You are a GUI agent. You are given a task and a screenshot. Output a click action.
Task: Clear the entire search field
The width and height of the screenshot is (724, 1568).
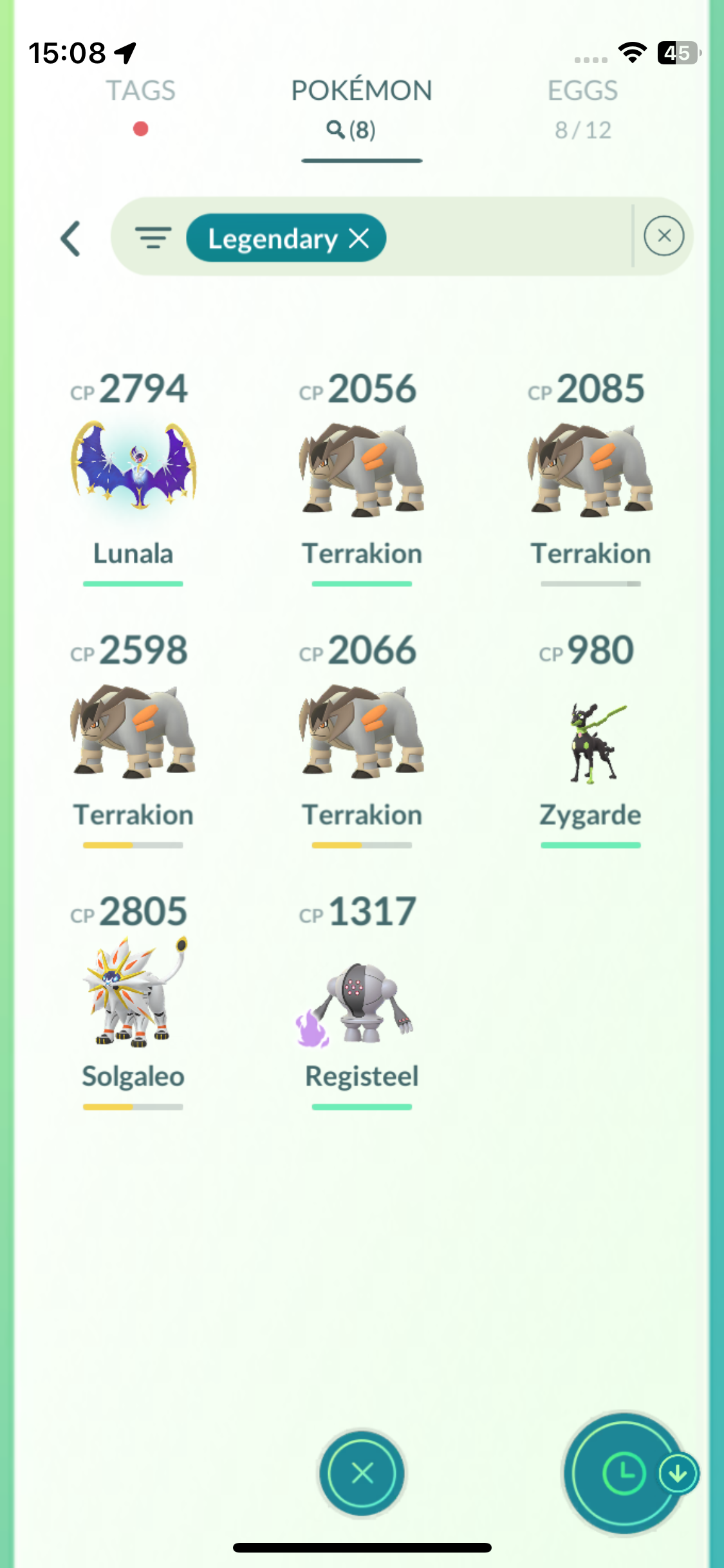pyautogui.click(x=664, y=236)
